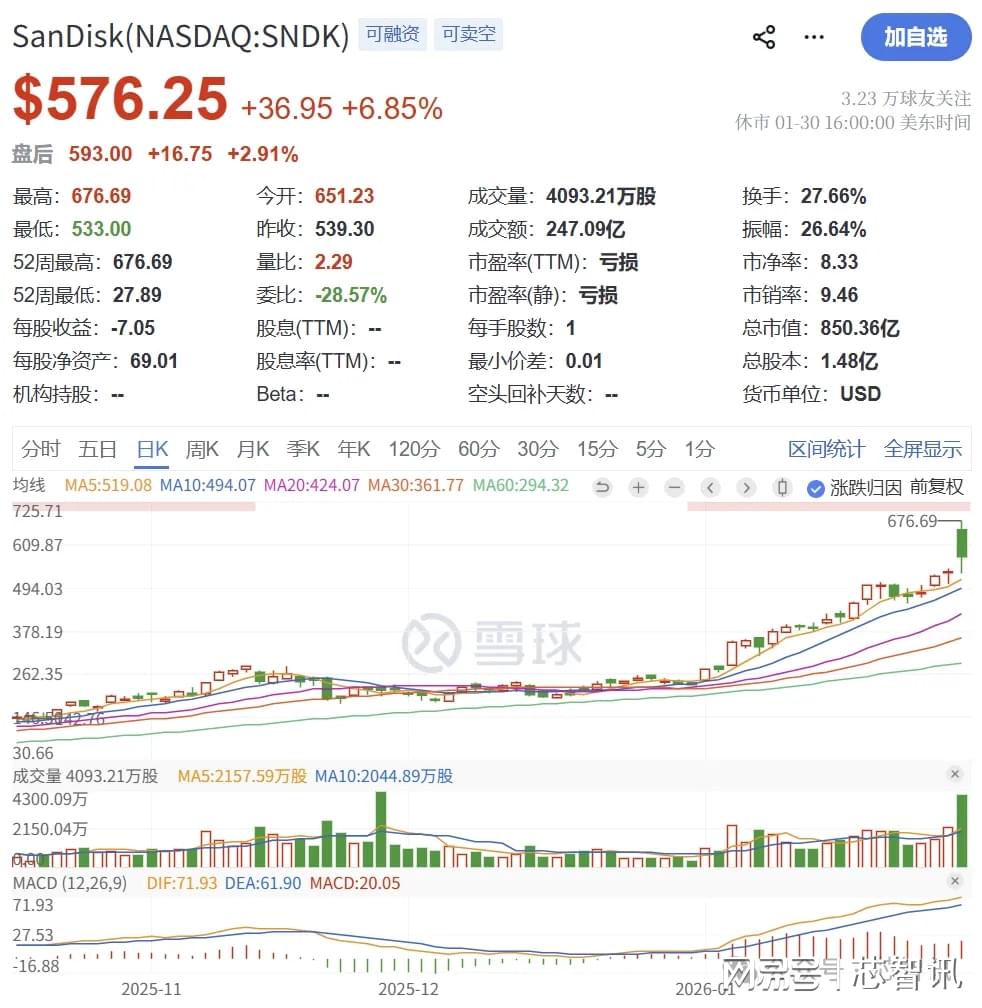Show the 月K monthly candlestick chart

point(253,449)
